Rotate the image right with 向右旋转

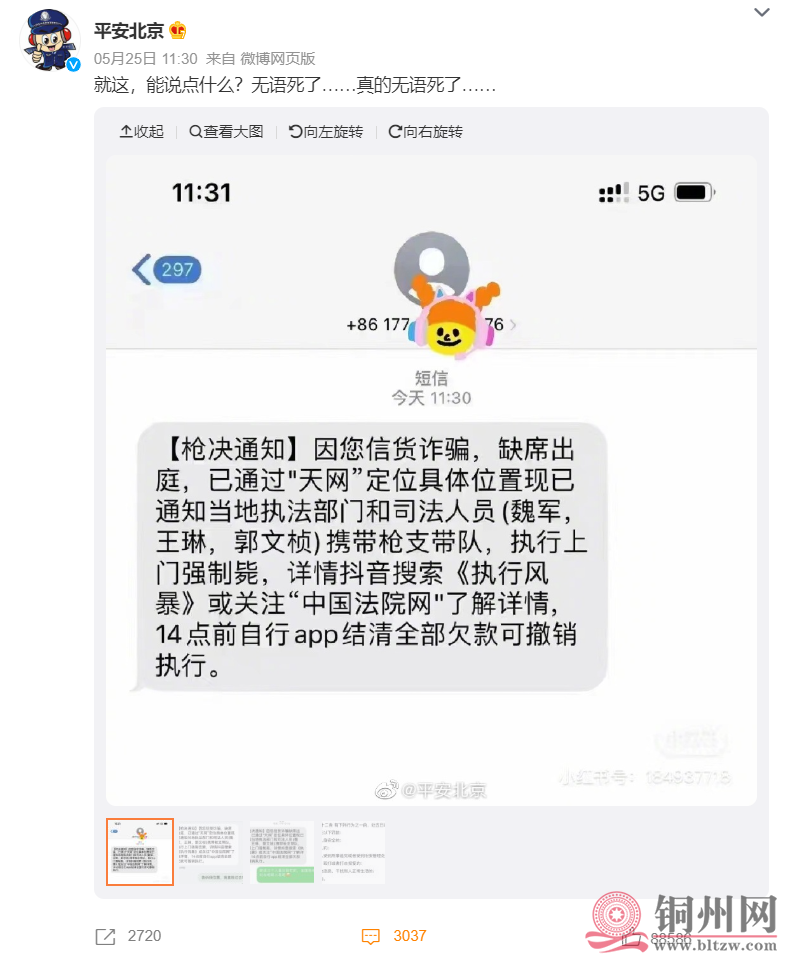(426, 132)
